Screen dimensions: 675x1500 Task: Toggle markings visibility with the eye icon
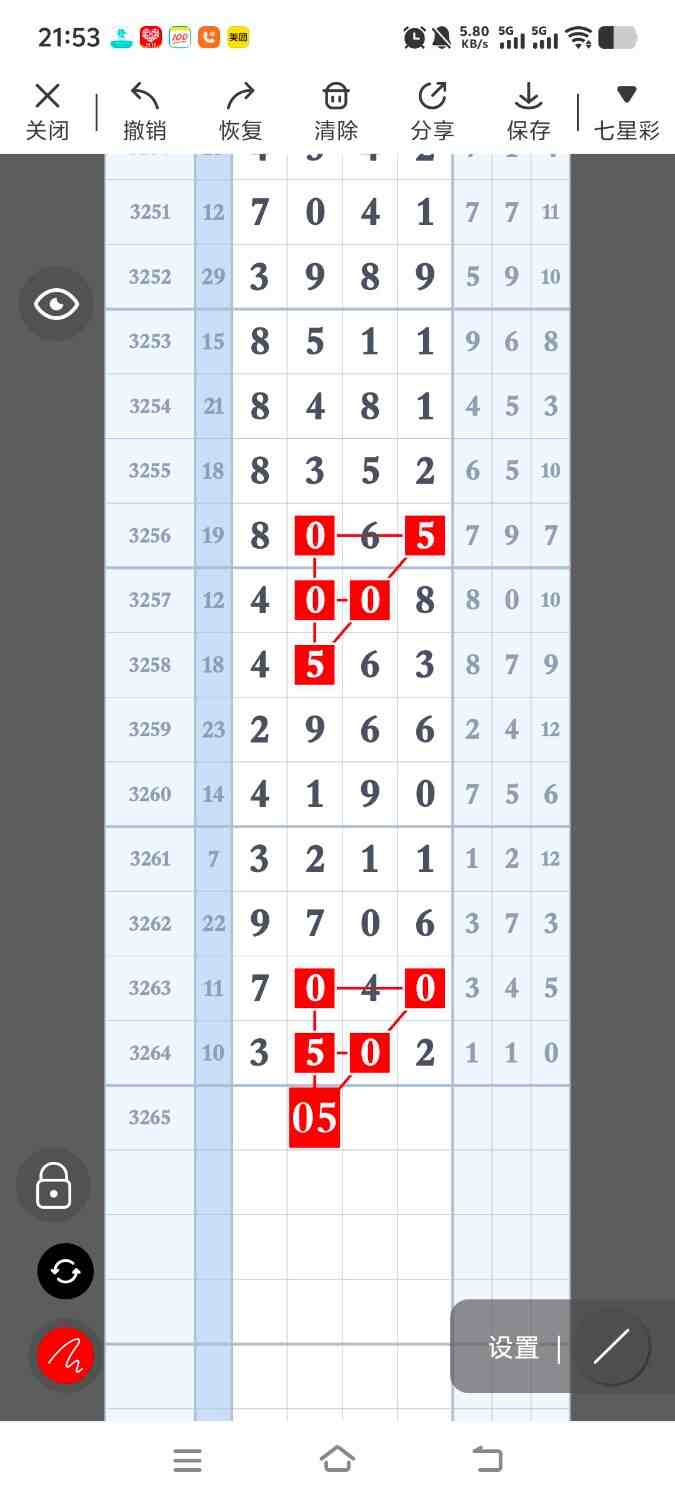click(x=56, y=304)
